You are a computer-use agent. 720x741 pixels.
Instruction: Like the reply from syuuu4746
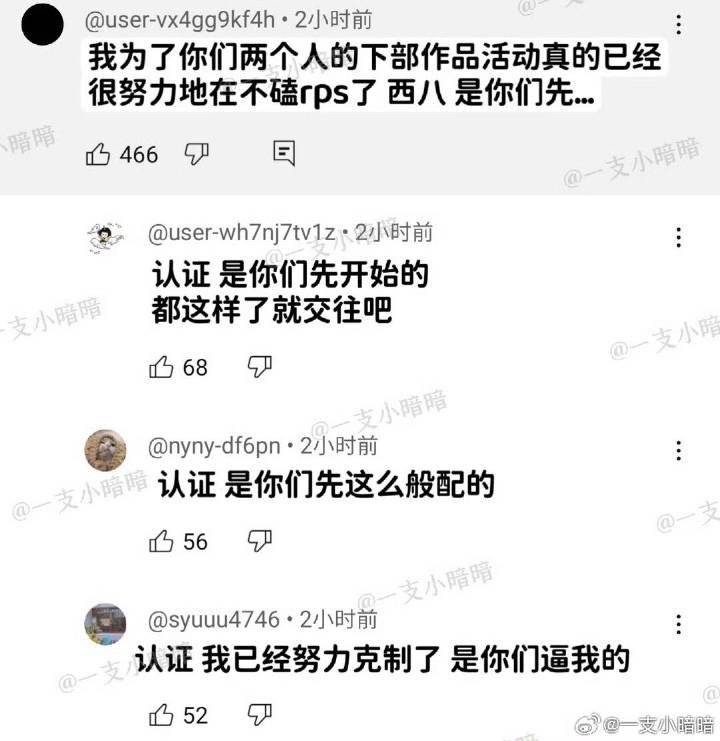(x=161, y=714)
